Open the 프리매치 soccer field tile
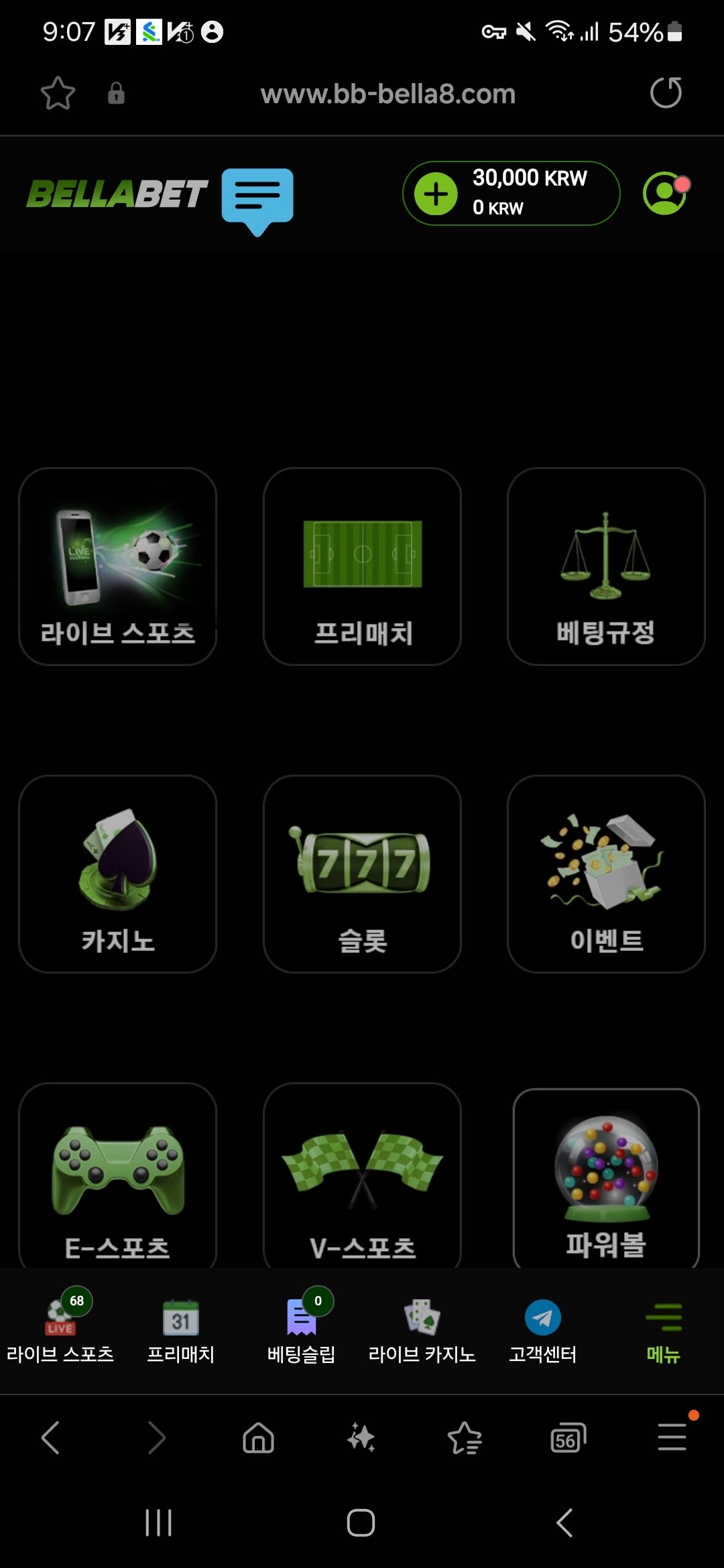The image size is (724, 1568). 362,566
